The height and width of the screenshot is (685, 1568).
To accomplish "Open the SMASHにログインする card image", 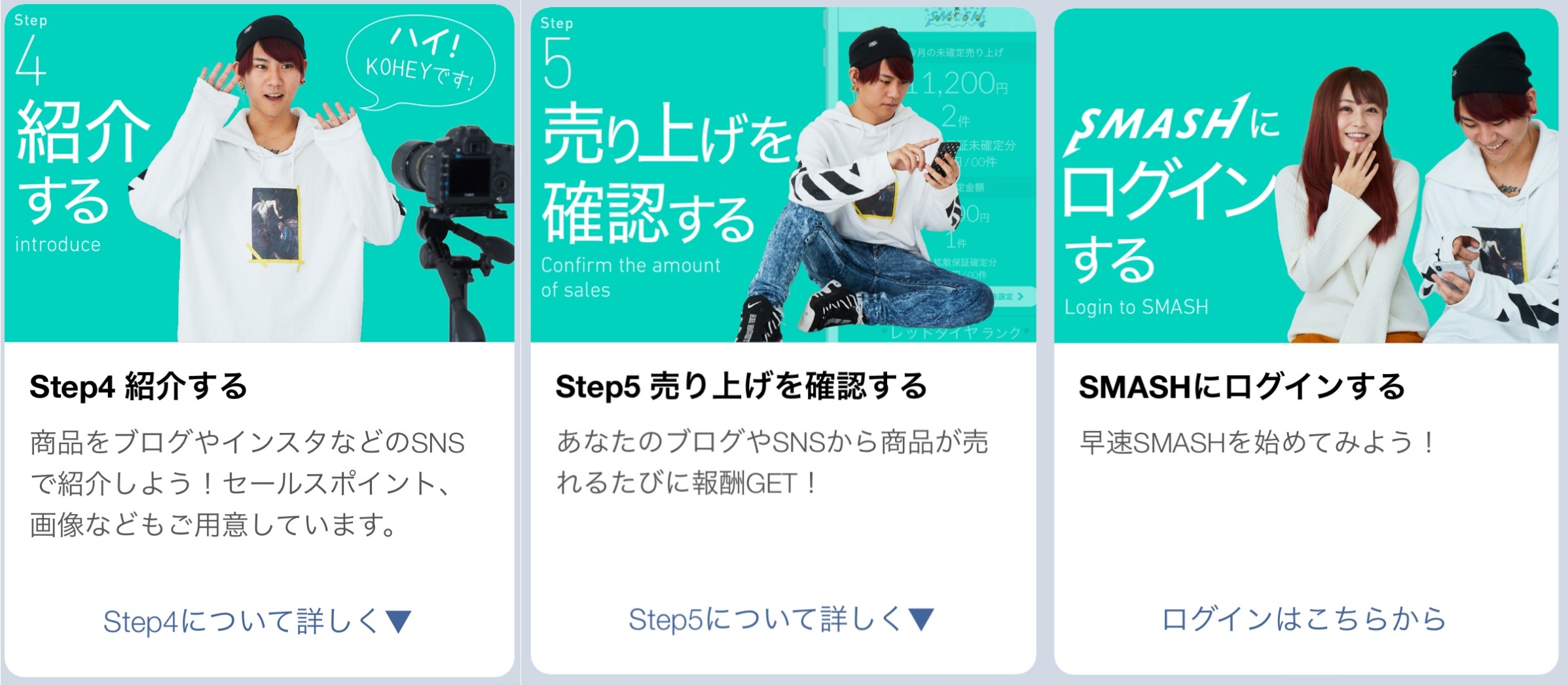I will click(1305, 176).
